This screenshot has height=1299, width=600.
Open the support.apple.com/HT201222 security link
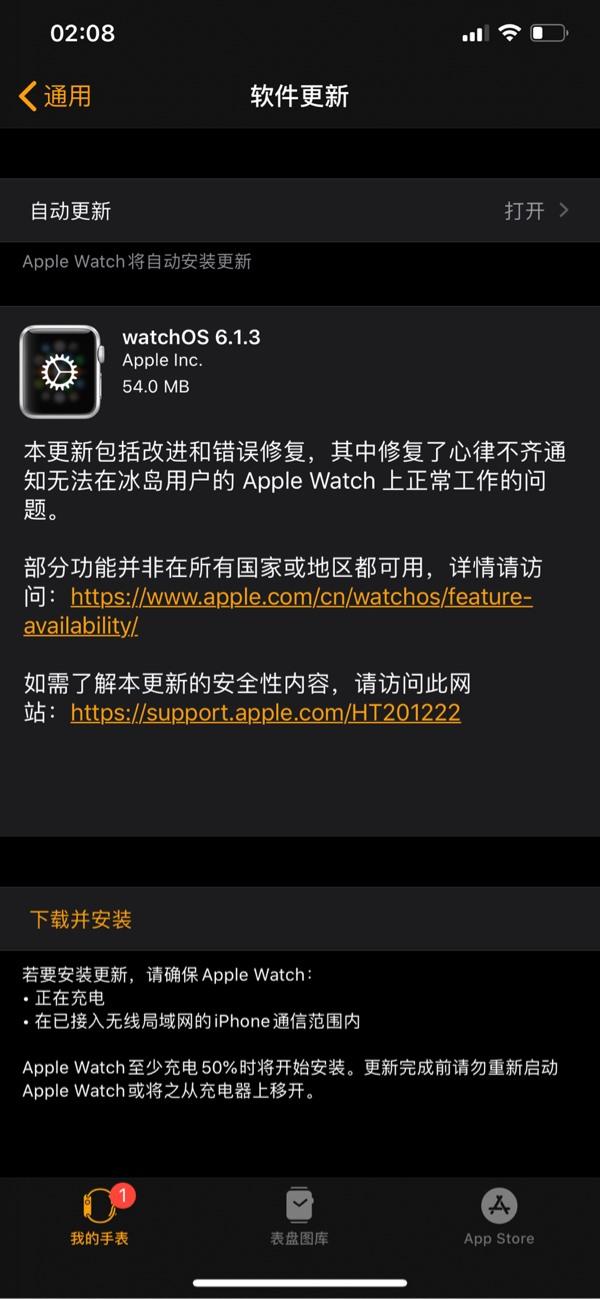(x=265, y=713)
